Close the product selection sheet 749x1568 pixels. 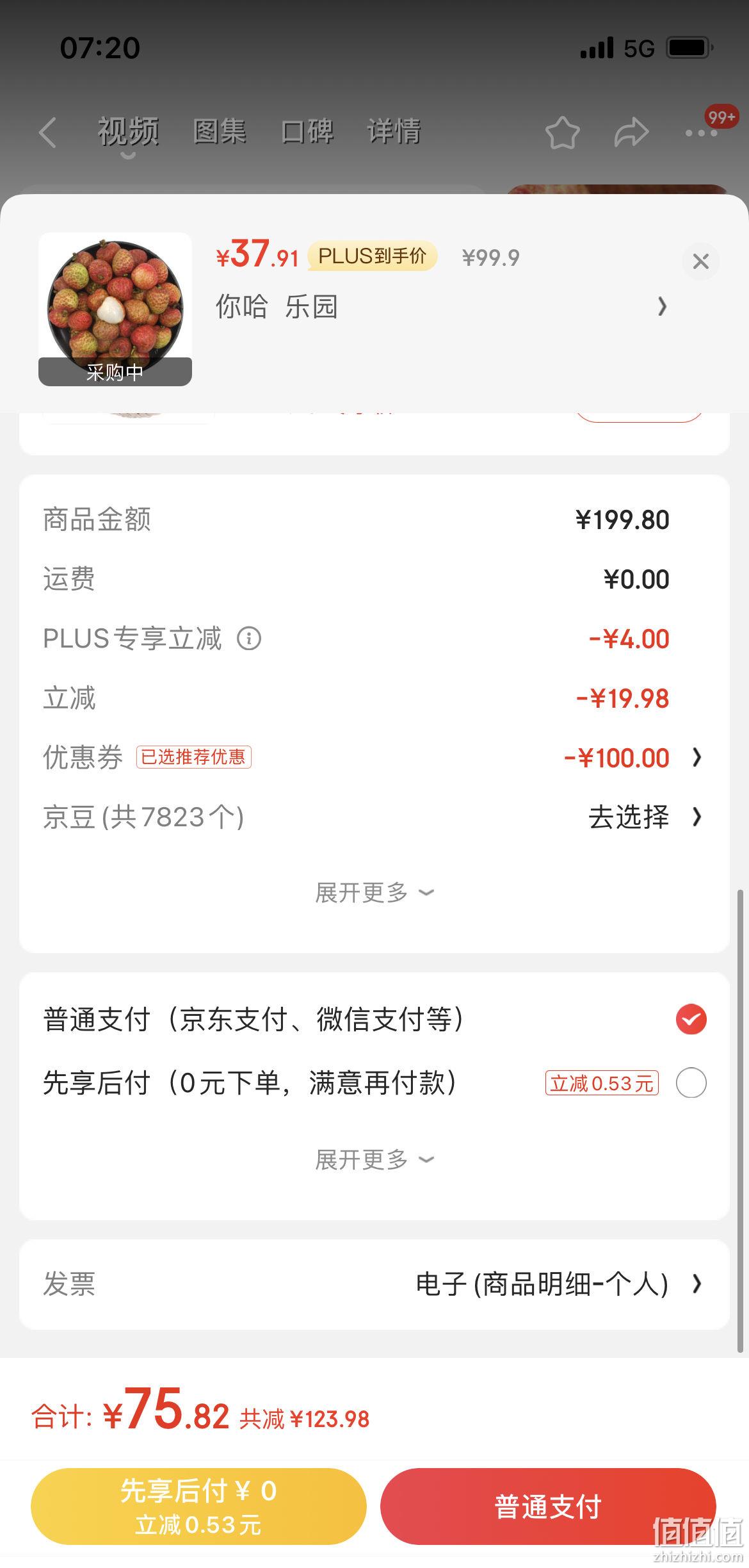point(700,261)
